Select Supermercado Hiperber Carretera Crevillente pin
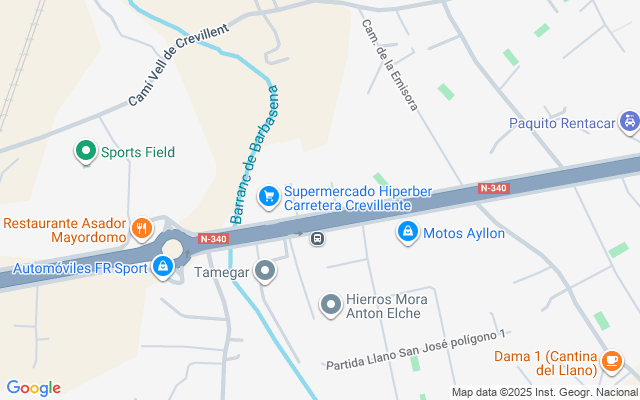The height and width of the screenshot is (400, 640). [x=268, y=197]
